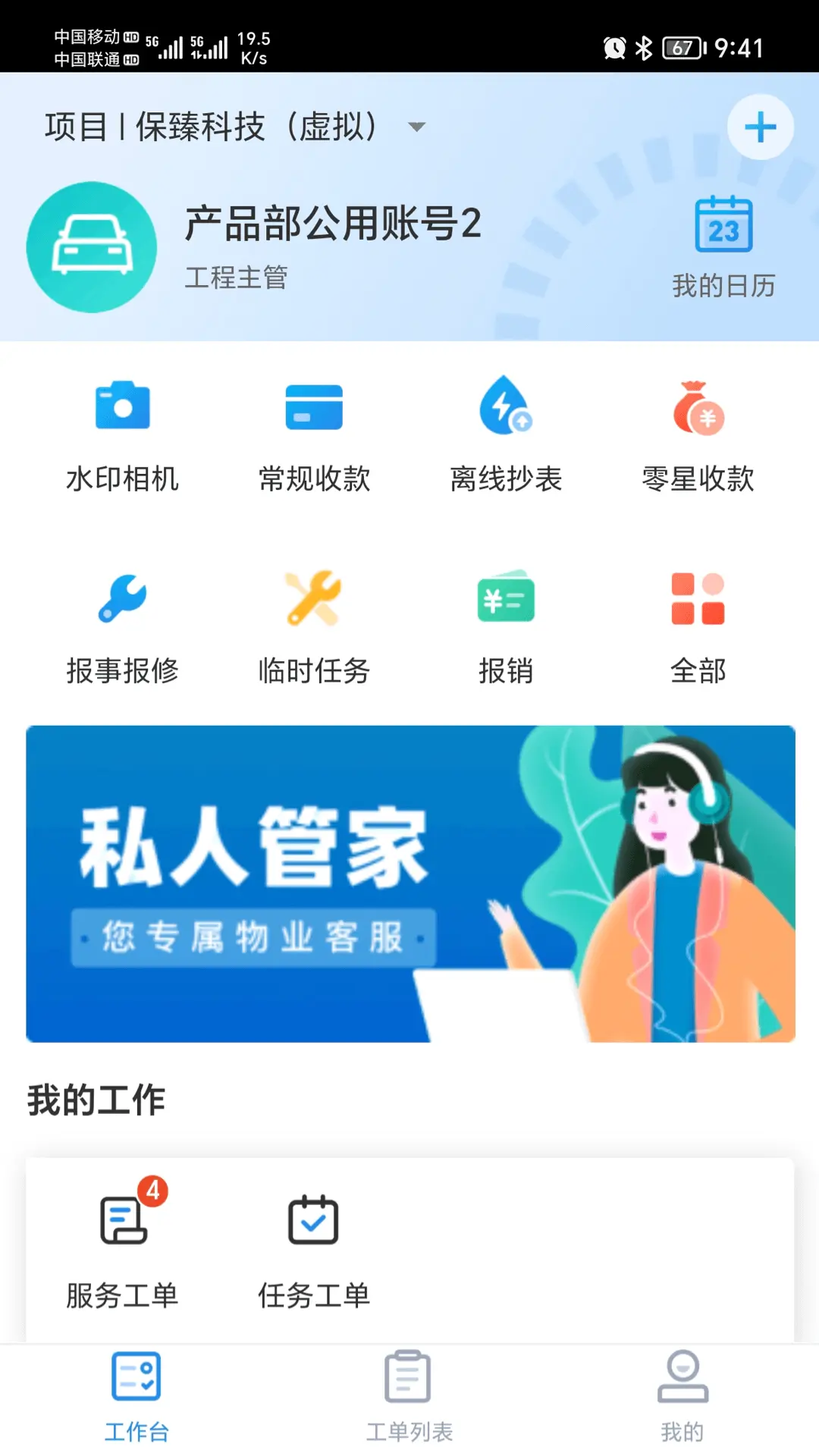Show 全部 functions
The image size is (819, 1456).
[x=698, y=628]
